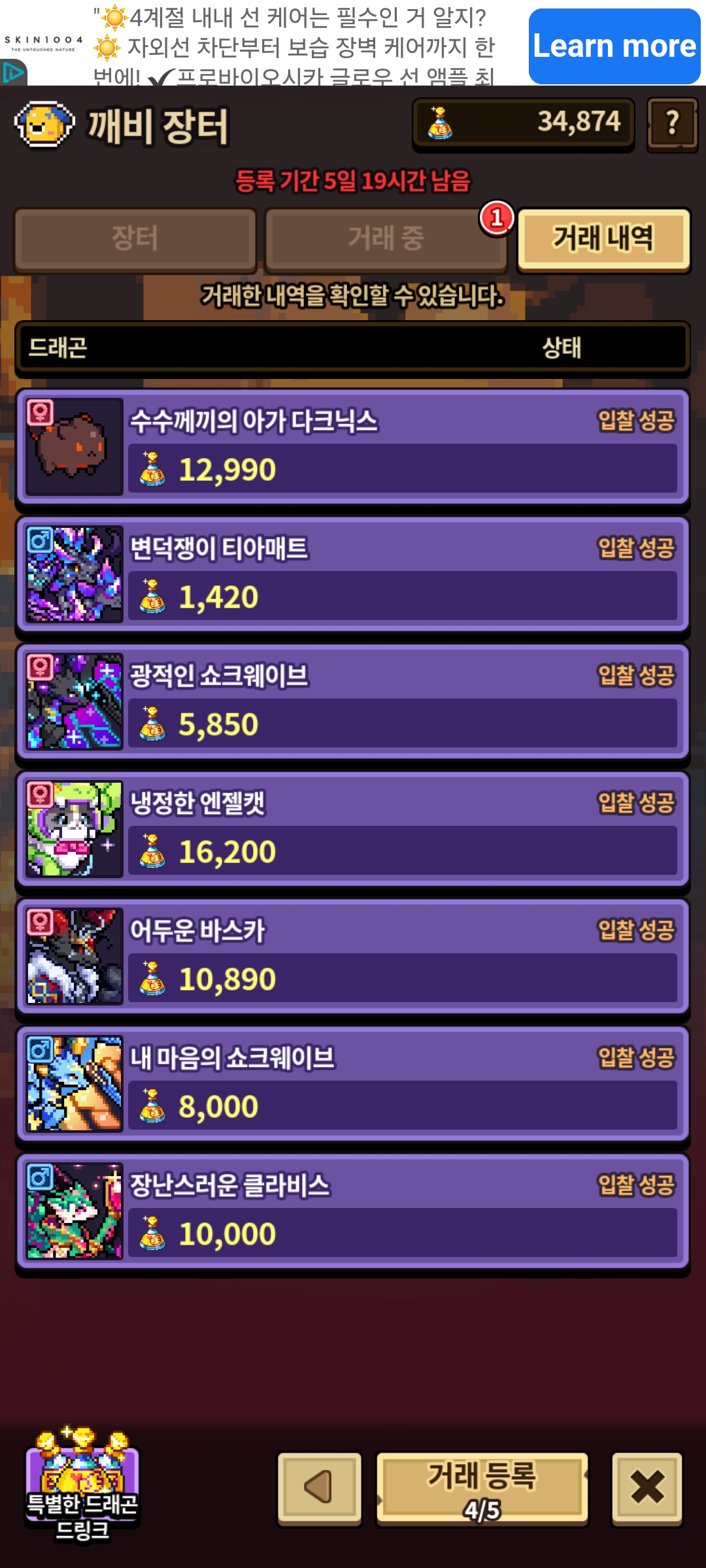706x1568 pixels.
Task: Close the market with the X button
Action: point(647,1488)
